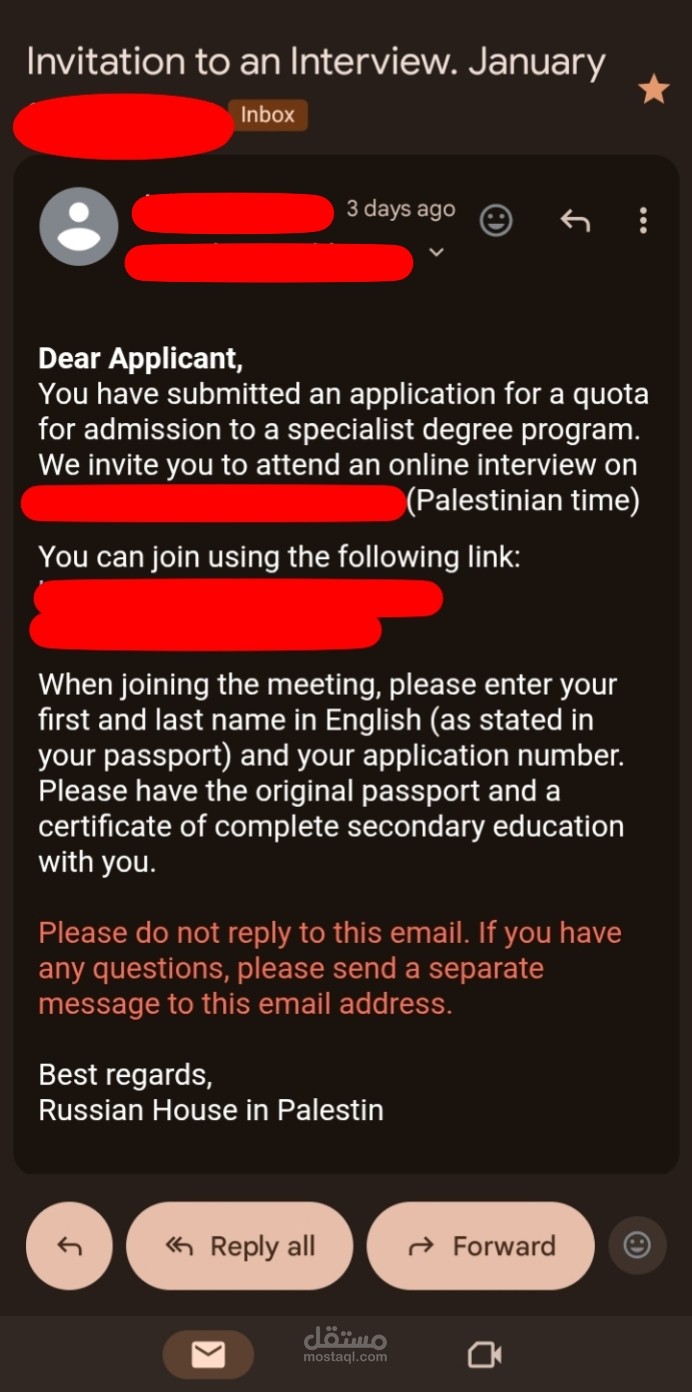Expand the recipient details chevron
The image size is (692, 1392).
(436, 253)
